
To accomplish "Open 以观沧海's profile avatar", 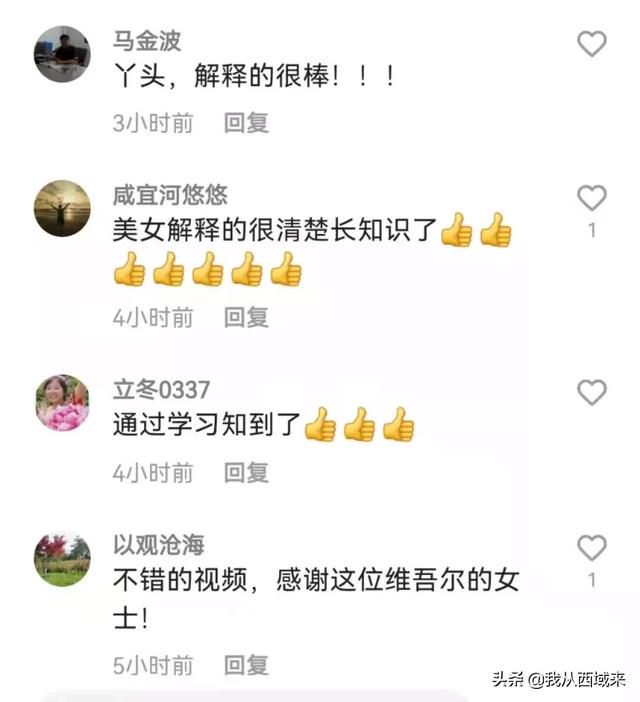I will (62, 558).
